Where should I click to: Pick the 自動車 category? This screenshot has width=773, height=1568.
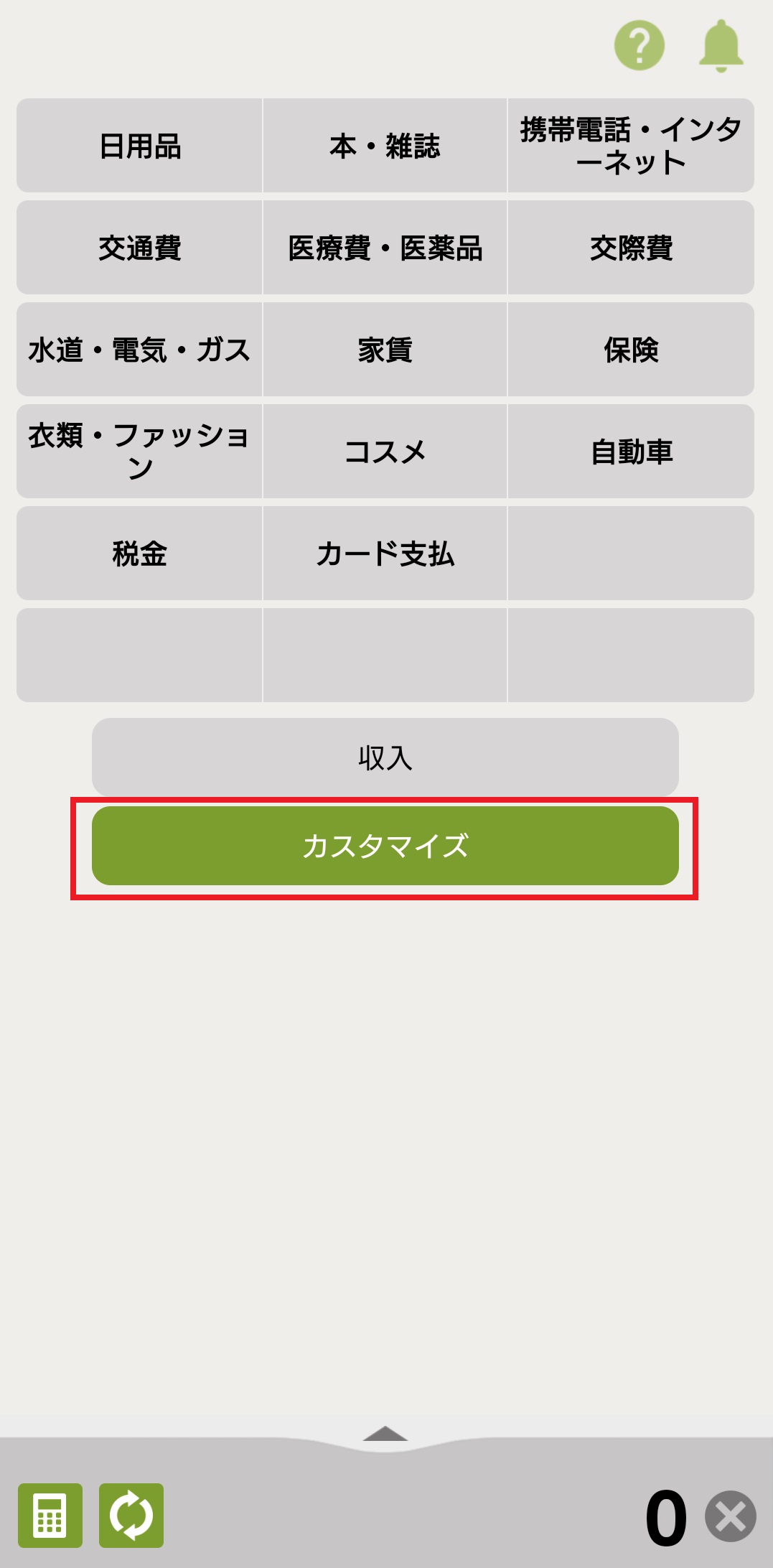pos(631,452)
